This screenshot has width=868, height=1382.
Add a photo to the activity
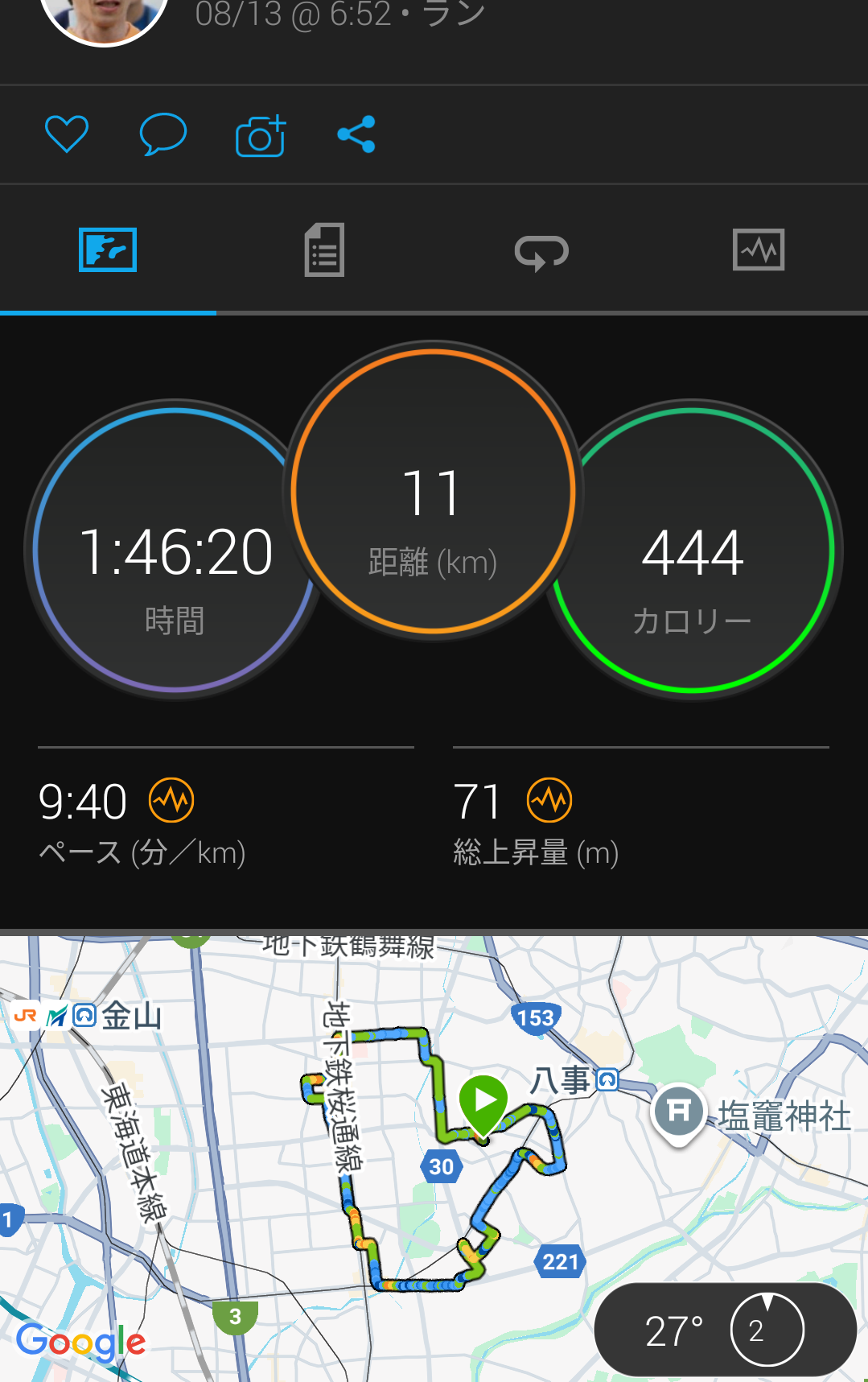point(260,135)
